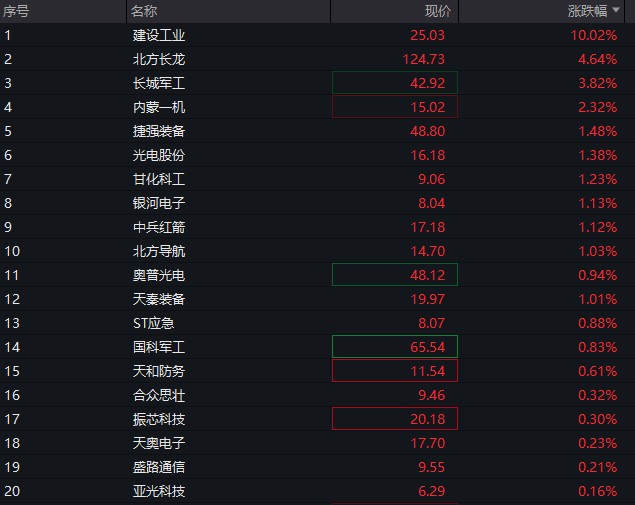Image resolution: width=635 pixels, height=505 pixels.
Task: Open the 建设工业 stock row
Action: pyautogui.click(x=318, y=35)
